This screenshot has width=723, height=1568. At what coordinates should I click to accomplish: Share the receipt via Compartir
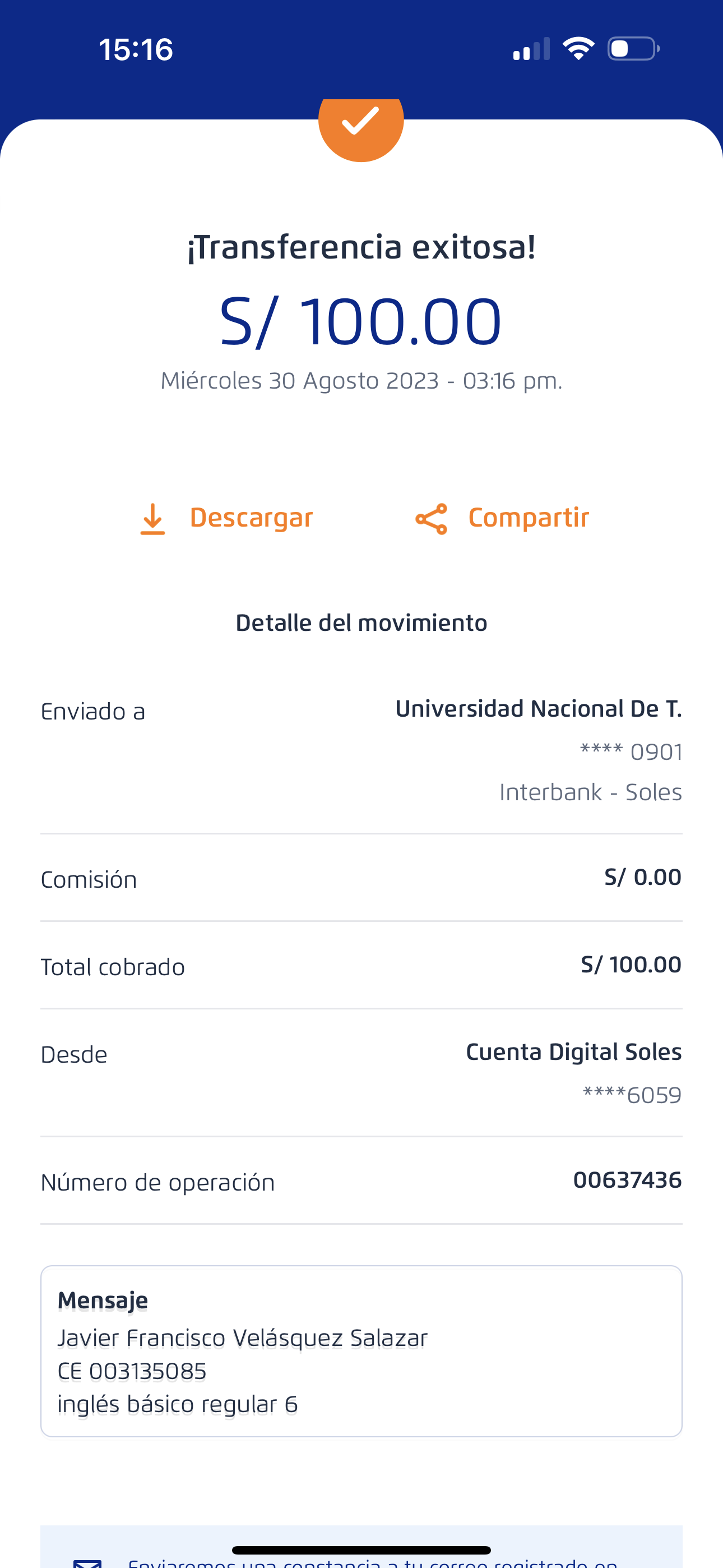[503, 519]
